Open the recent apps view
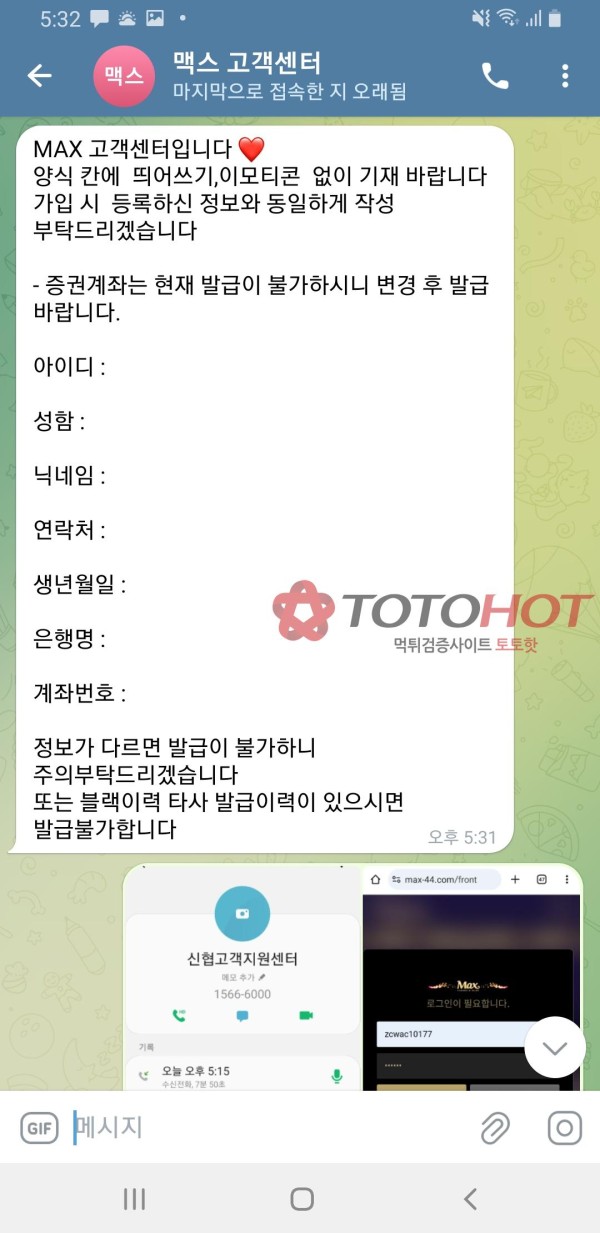This screenshot has width=600, height=1233. click(x=134, y=1199)
